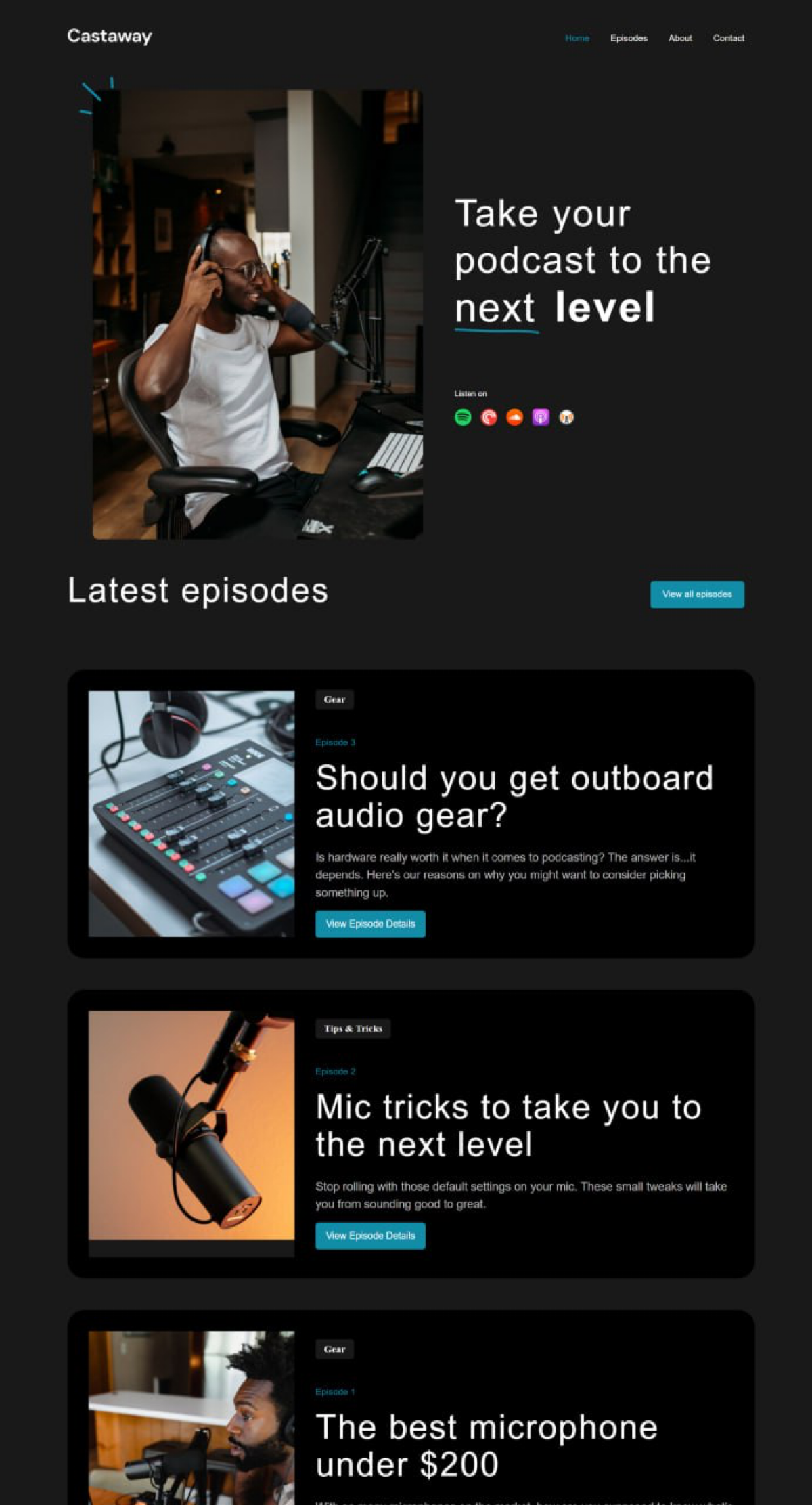812x1505 pixels.
Task: Open the About page
Action: (679, 38)
